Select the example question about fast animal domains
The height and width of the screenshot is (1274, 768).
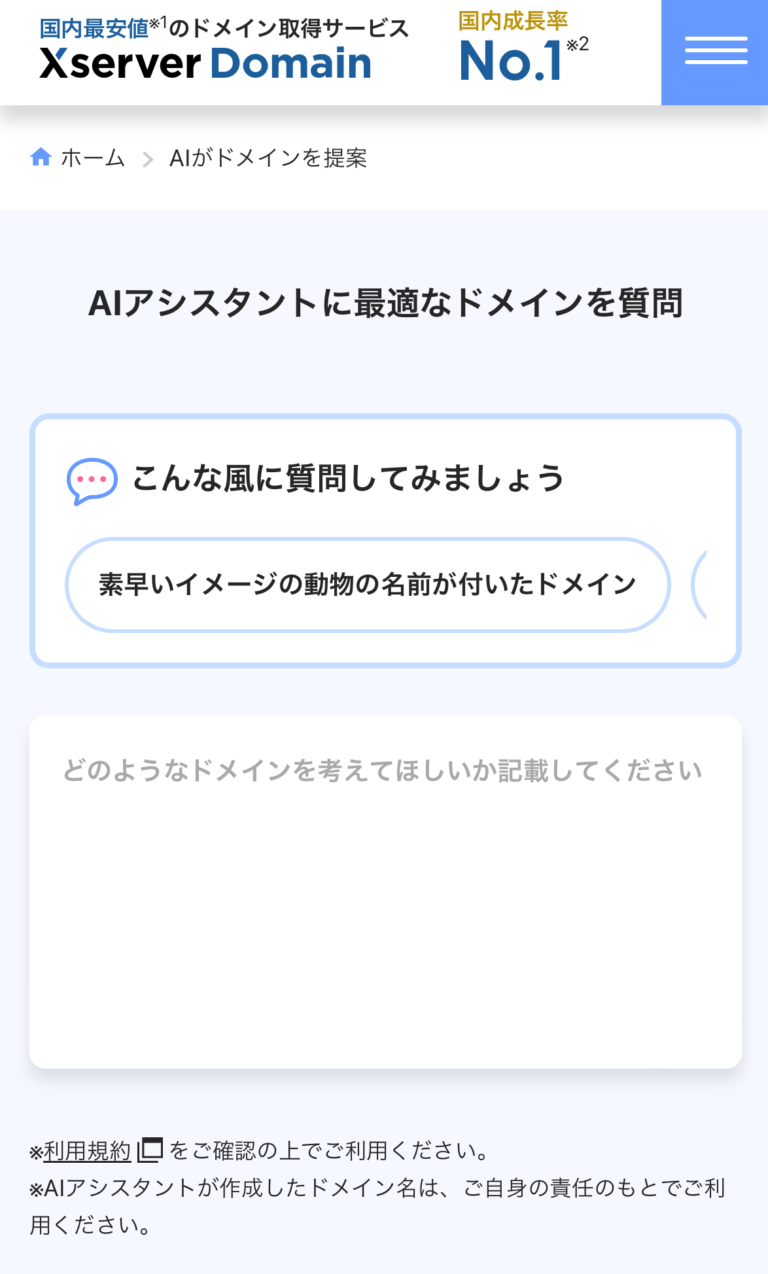click(367, 585)
